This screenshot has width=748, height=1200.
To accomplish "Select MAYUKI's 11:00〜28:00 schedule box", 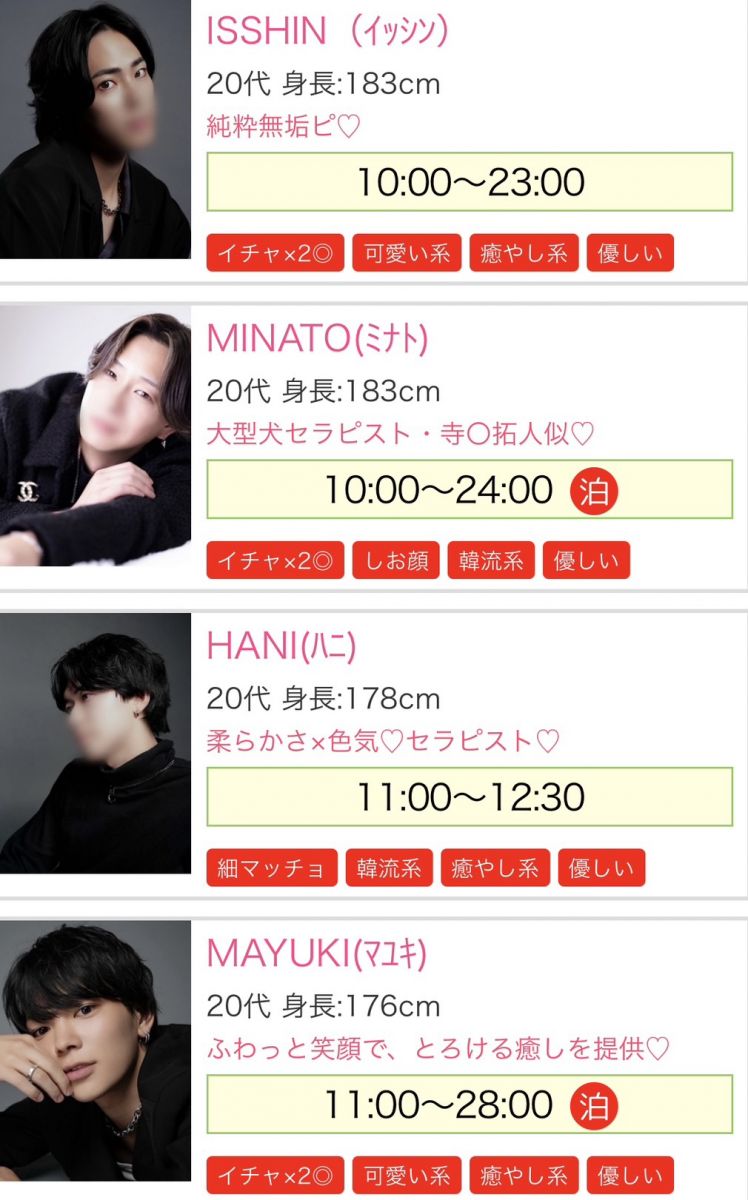I will click(x=470, y=1104).
